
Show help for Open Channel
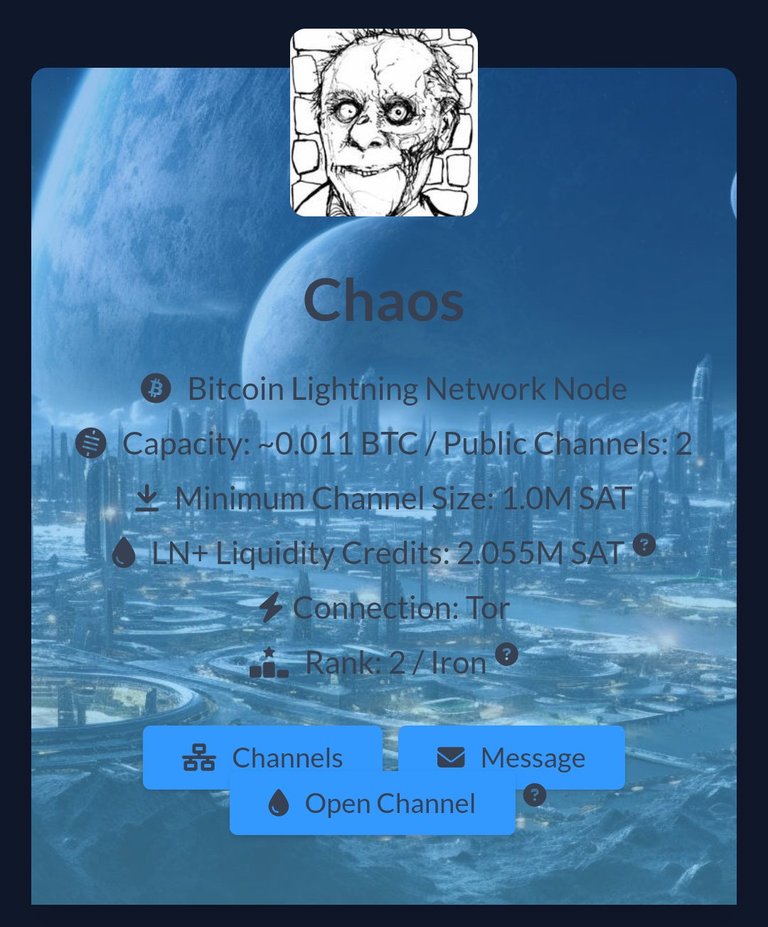[x=535, y=795]
